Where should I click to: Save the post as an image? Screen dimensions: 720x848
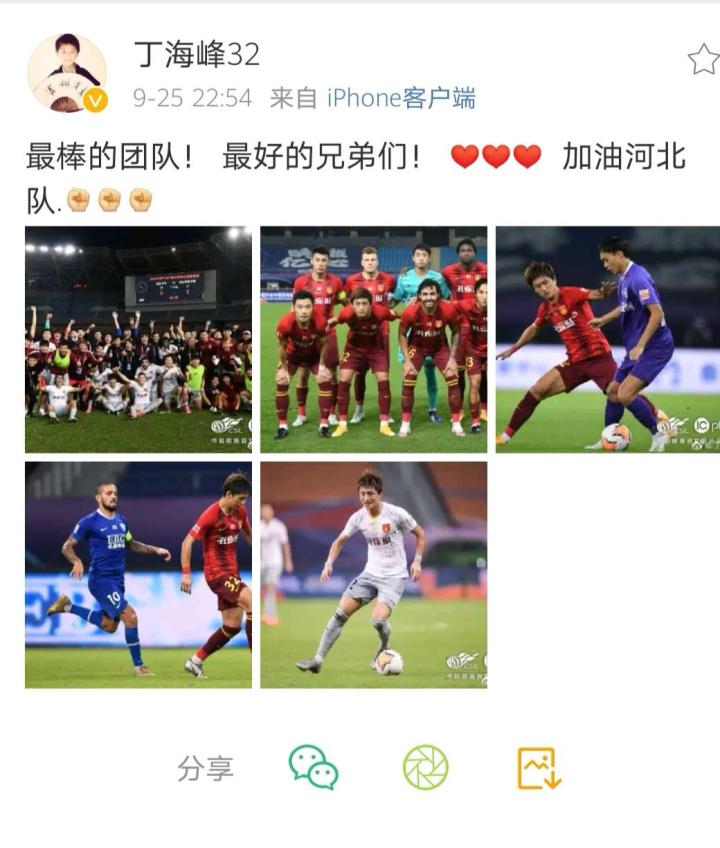click(x=539, y=768)
